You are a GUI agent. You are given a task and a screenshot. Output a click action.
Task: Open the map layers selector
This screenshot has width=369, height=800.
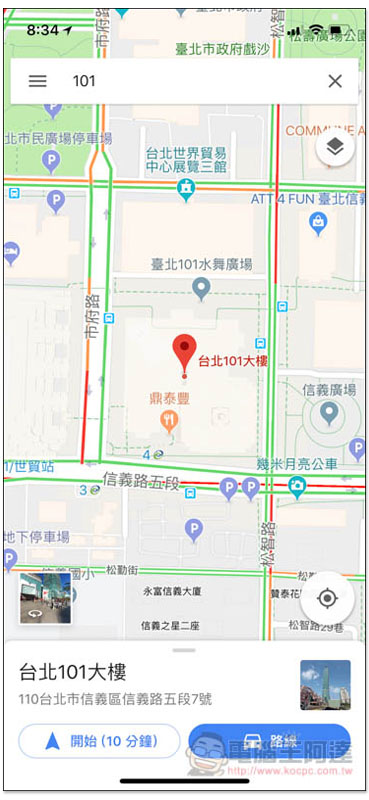[x=335, y=147]
